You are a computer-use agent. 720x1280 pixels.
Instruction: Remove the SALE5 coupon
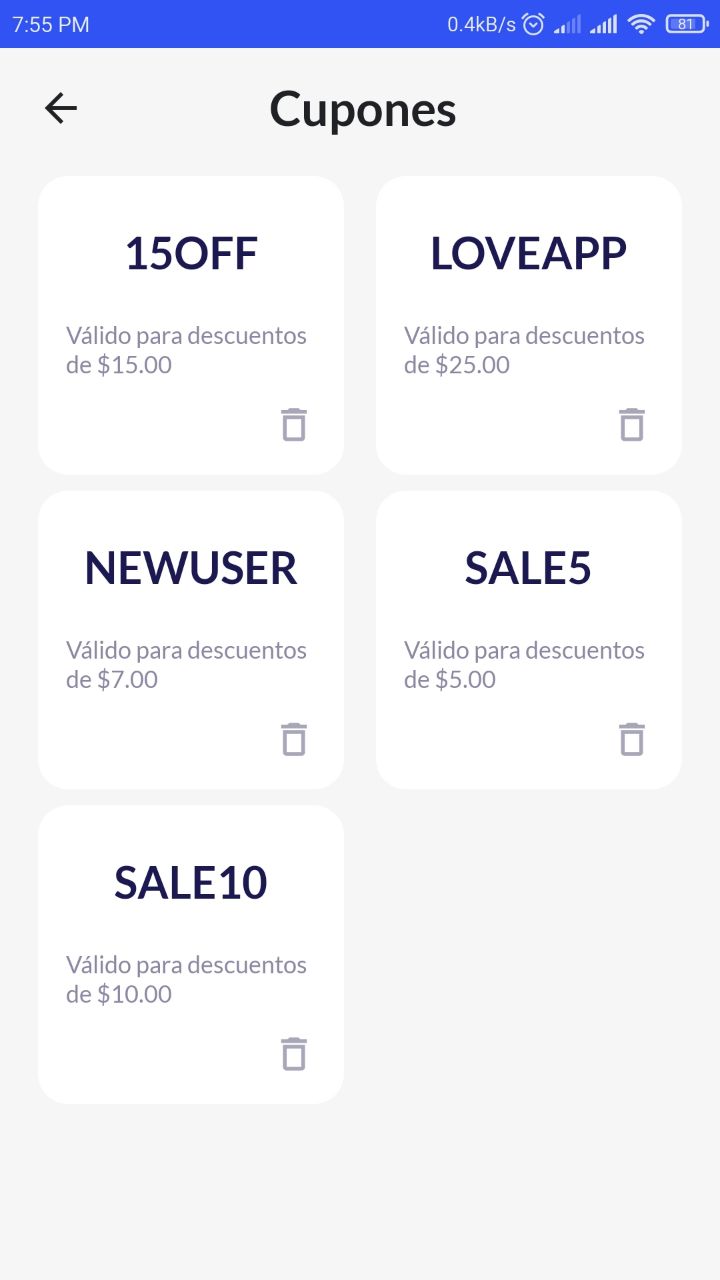632,740
